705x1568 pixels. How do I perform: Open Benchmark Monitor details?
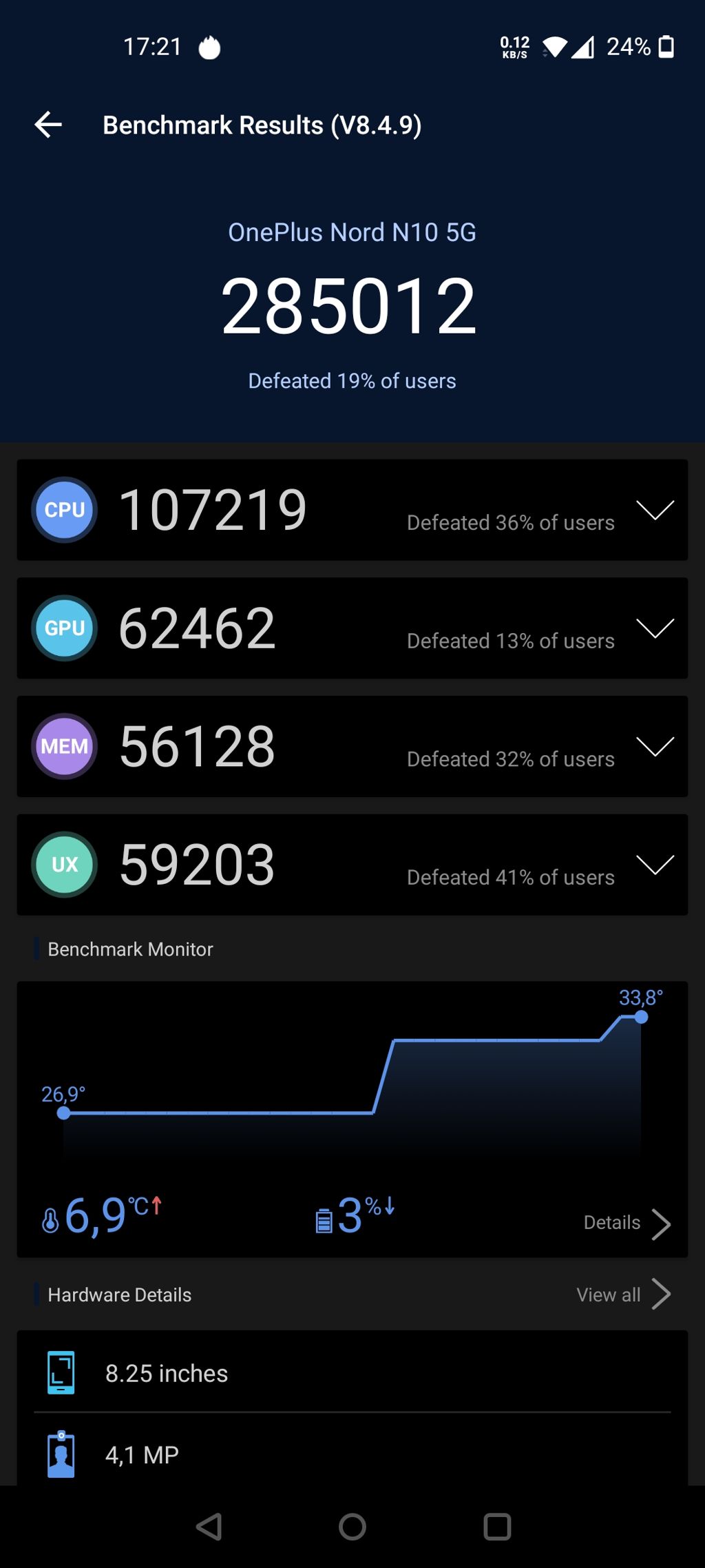(x=627, y=1224)
